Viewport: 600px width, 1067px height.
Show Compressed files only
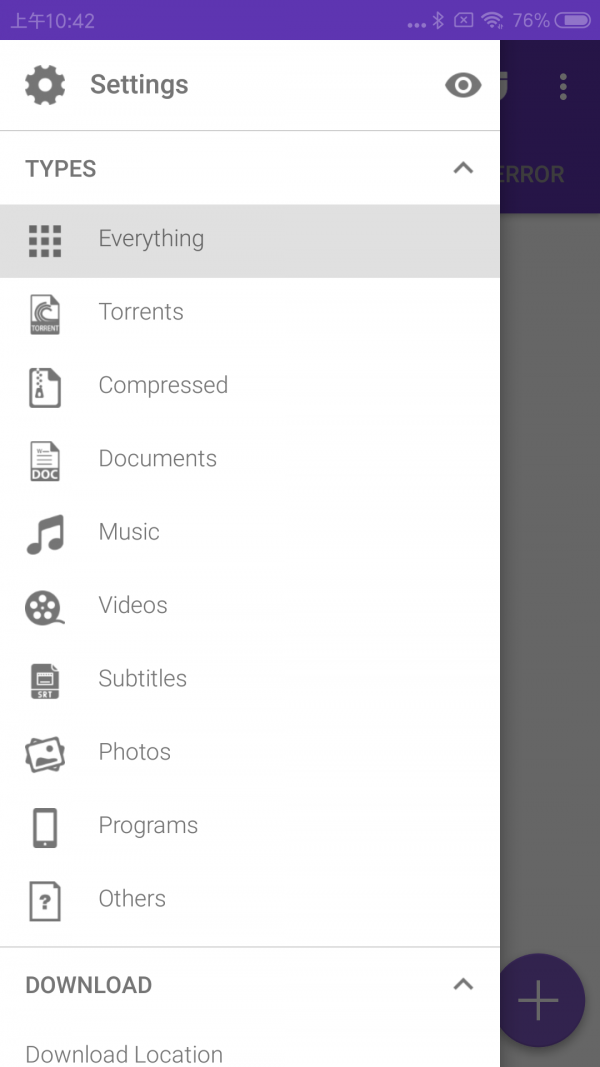point(162,385)
